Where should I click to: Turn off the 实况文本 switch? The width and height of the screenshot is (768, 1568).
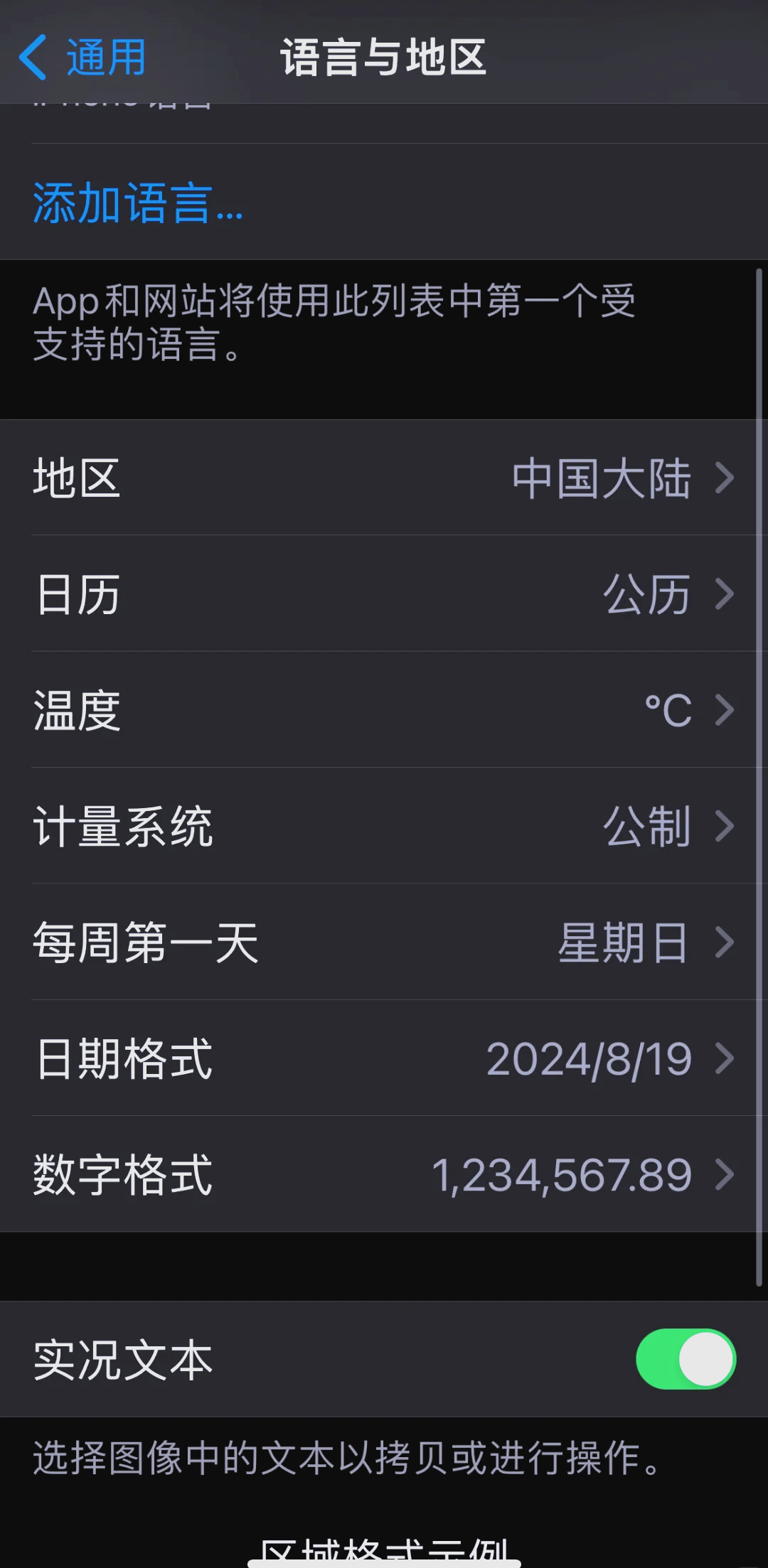pos(686,1359)
